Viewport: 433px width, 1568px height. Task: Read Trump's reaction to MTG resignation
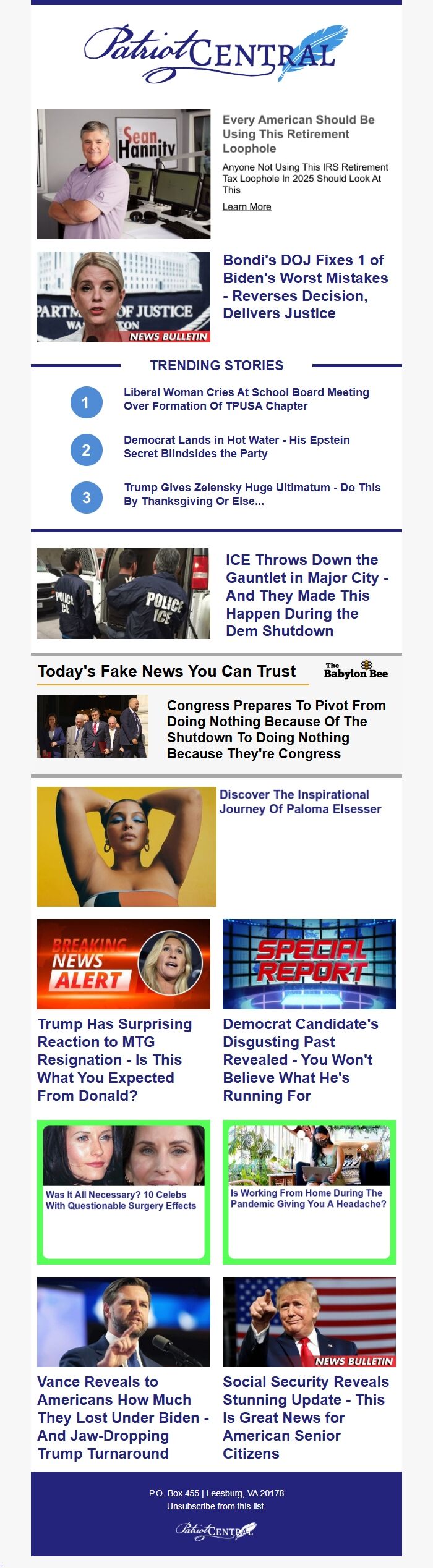114,1059
